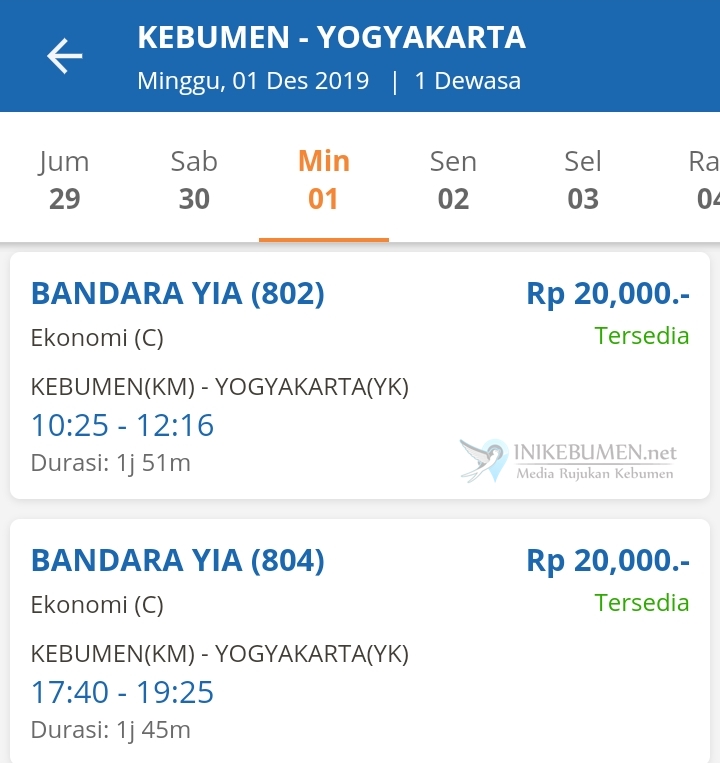Switch to the Jum 29 date tab
Image resolution: width=720 pixels, height=763 pixels.
64,180
